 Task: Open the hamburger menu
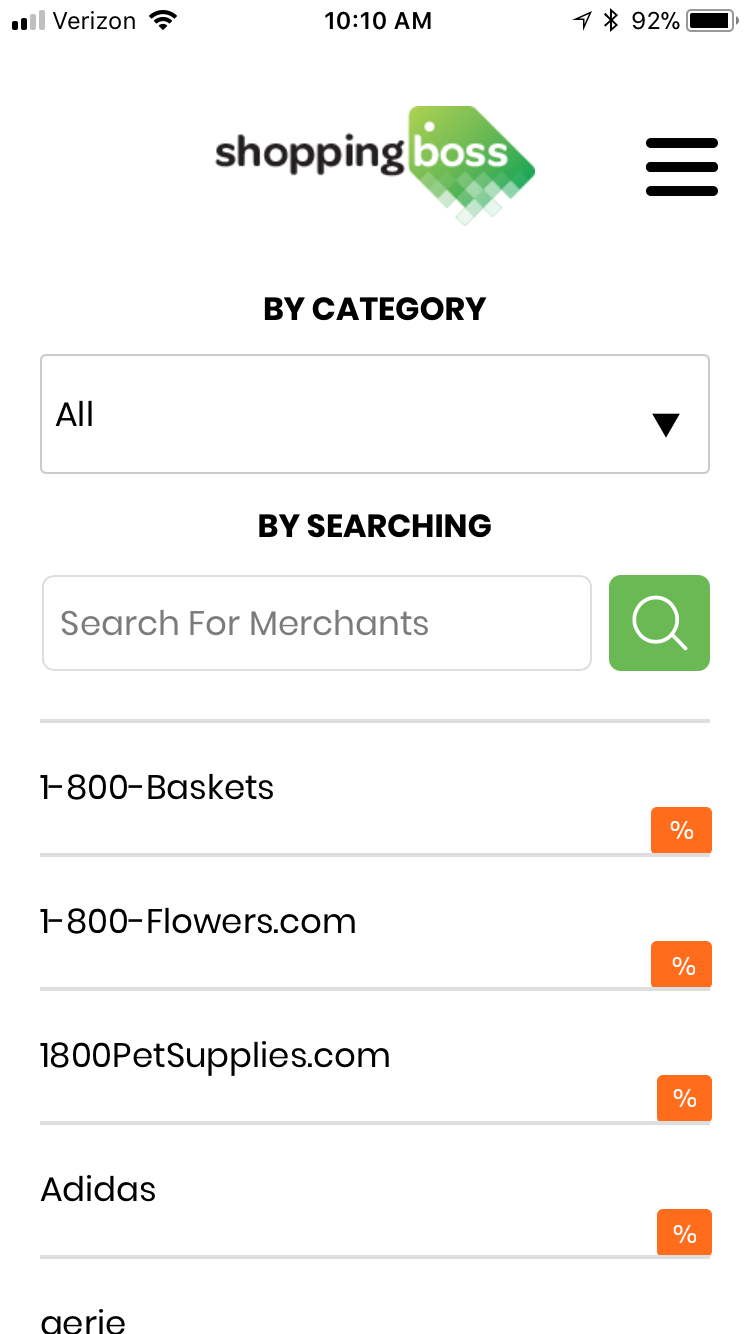click(x=682, y=167)
